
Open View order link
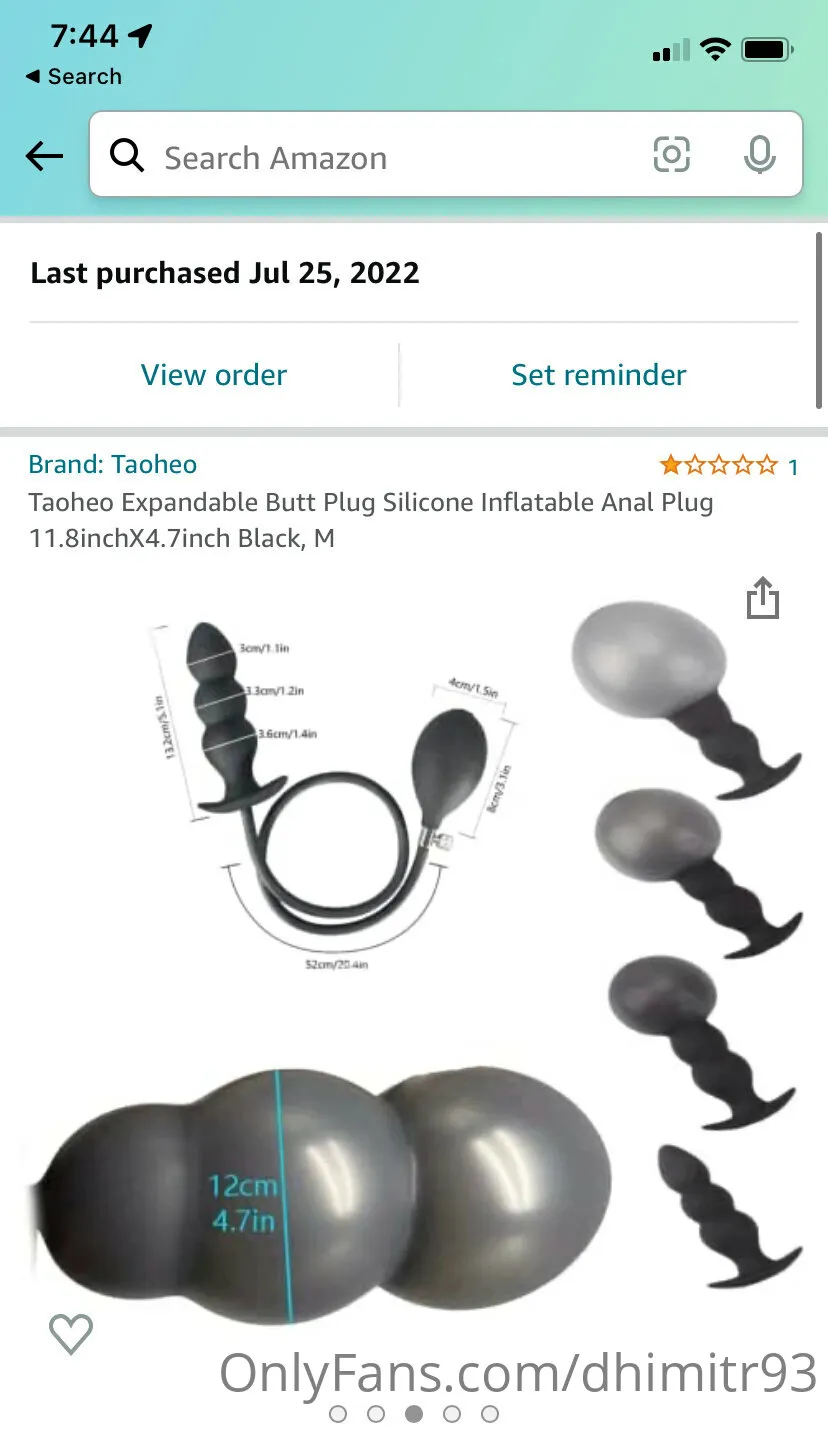(x=213, y=375)
